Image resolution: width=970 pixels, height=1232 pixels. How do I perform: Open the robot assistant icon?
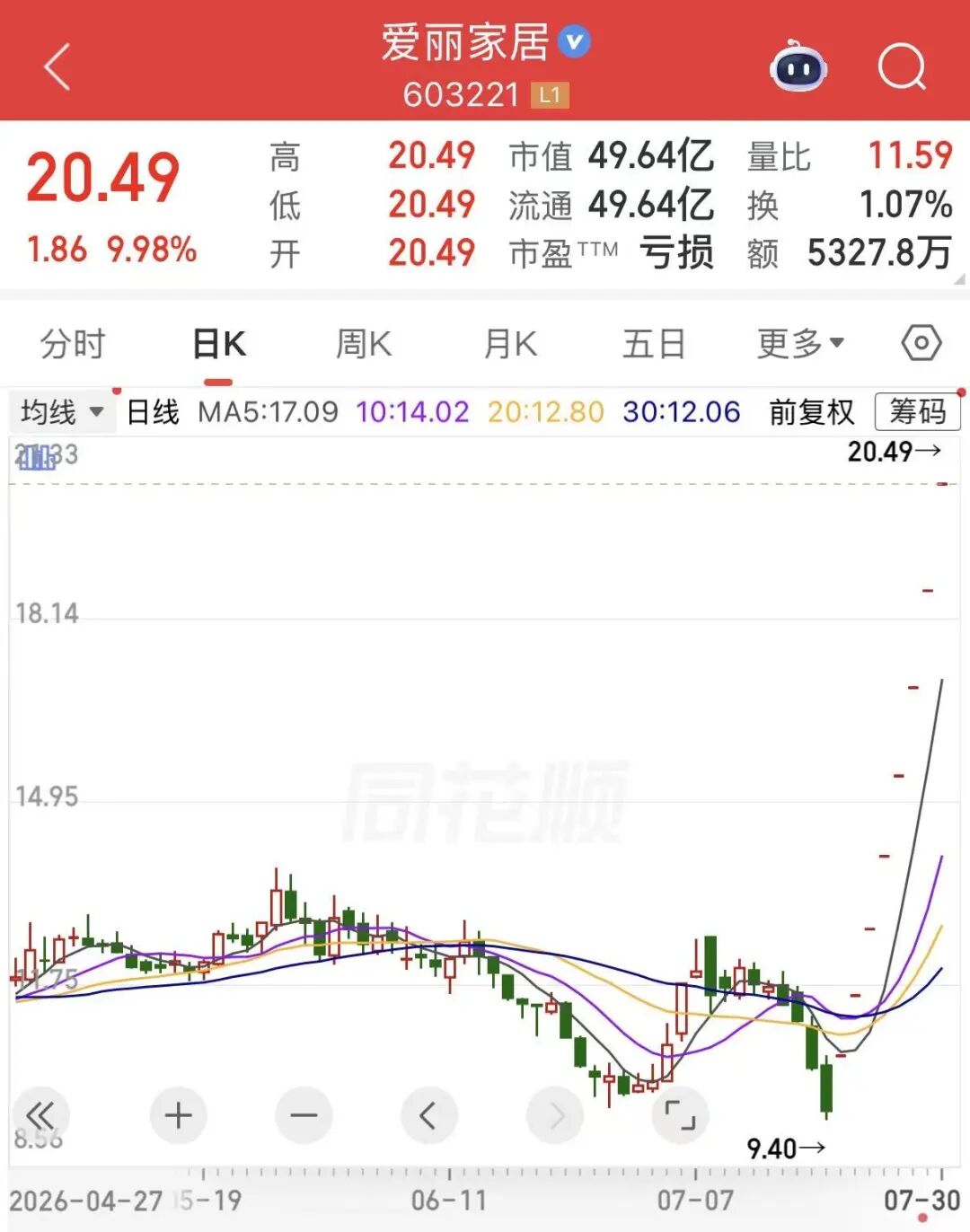point(798,66)
